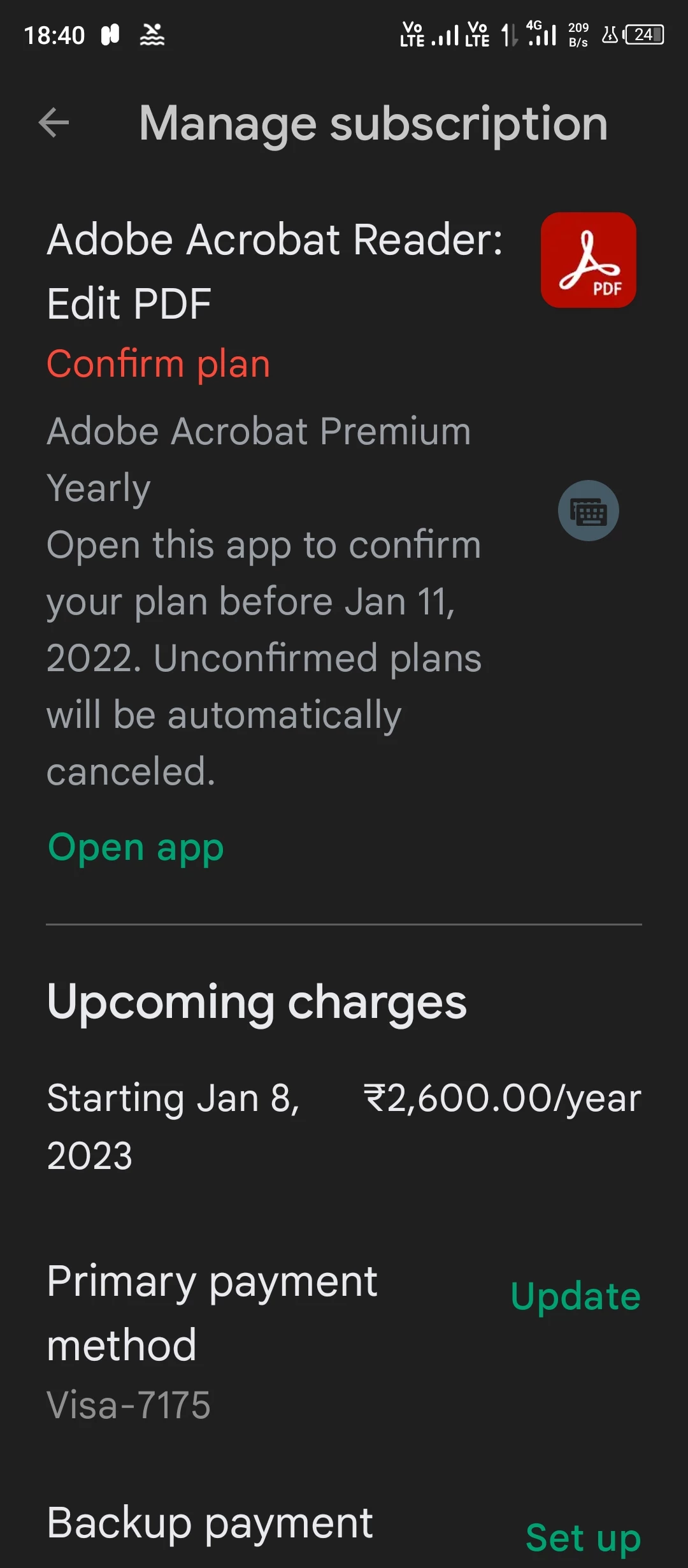Update the primary payment method
The width and height of the screenshot is (688, 1568).
575,1296
